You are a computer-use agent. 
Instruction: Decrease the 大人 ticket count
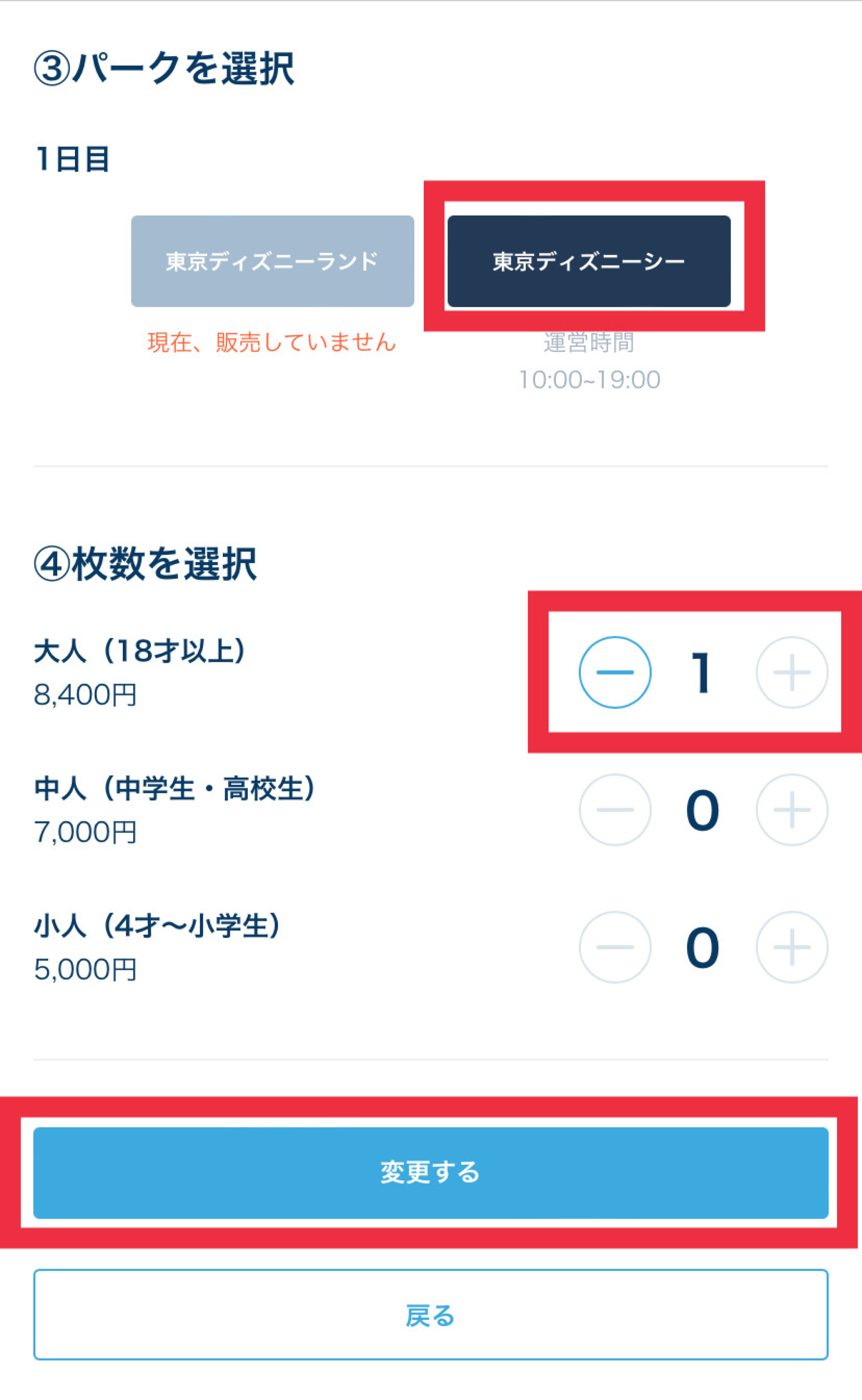(615, 672)
